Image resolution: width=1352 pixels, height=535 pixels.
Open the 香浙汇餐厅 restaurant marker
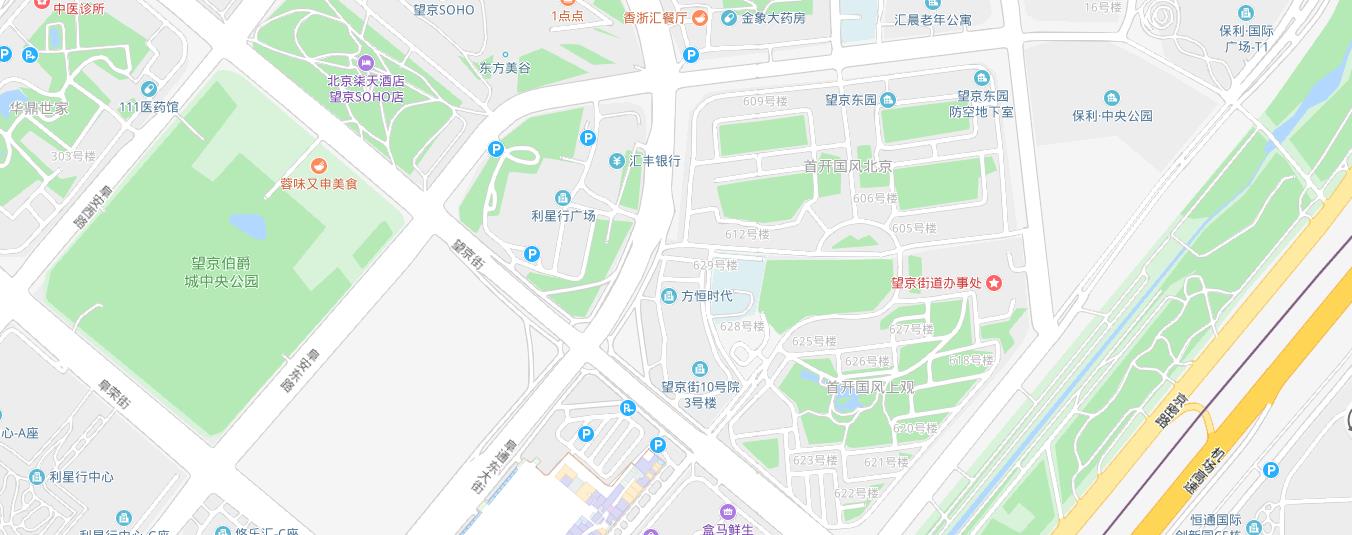tap(700, 17)
